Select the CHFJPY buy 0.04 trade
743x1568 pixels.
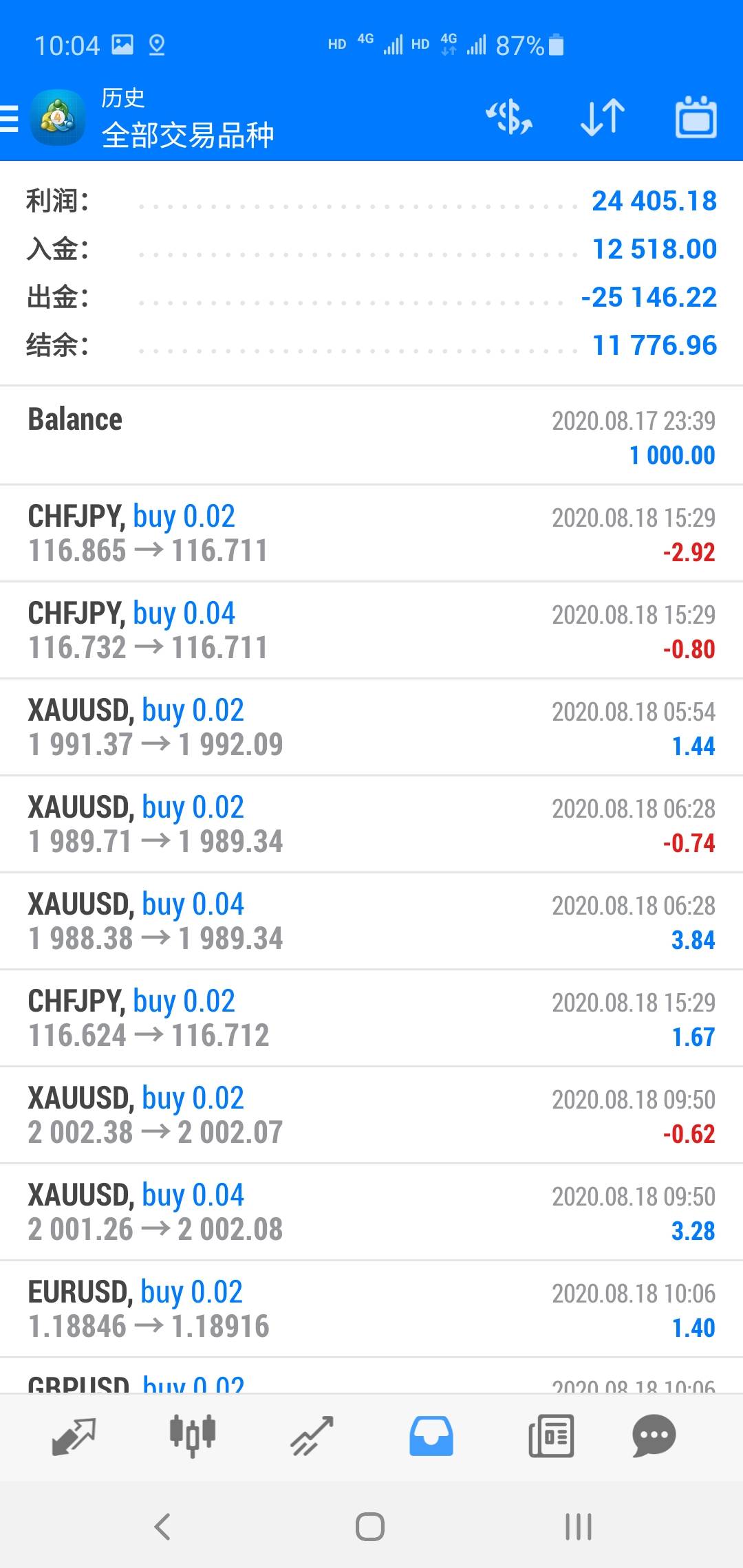(x=371, y=630)
